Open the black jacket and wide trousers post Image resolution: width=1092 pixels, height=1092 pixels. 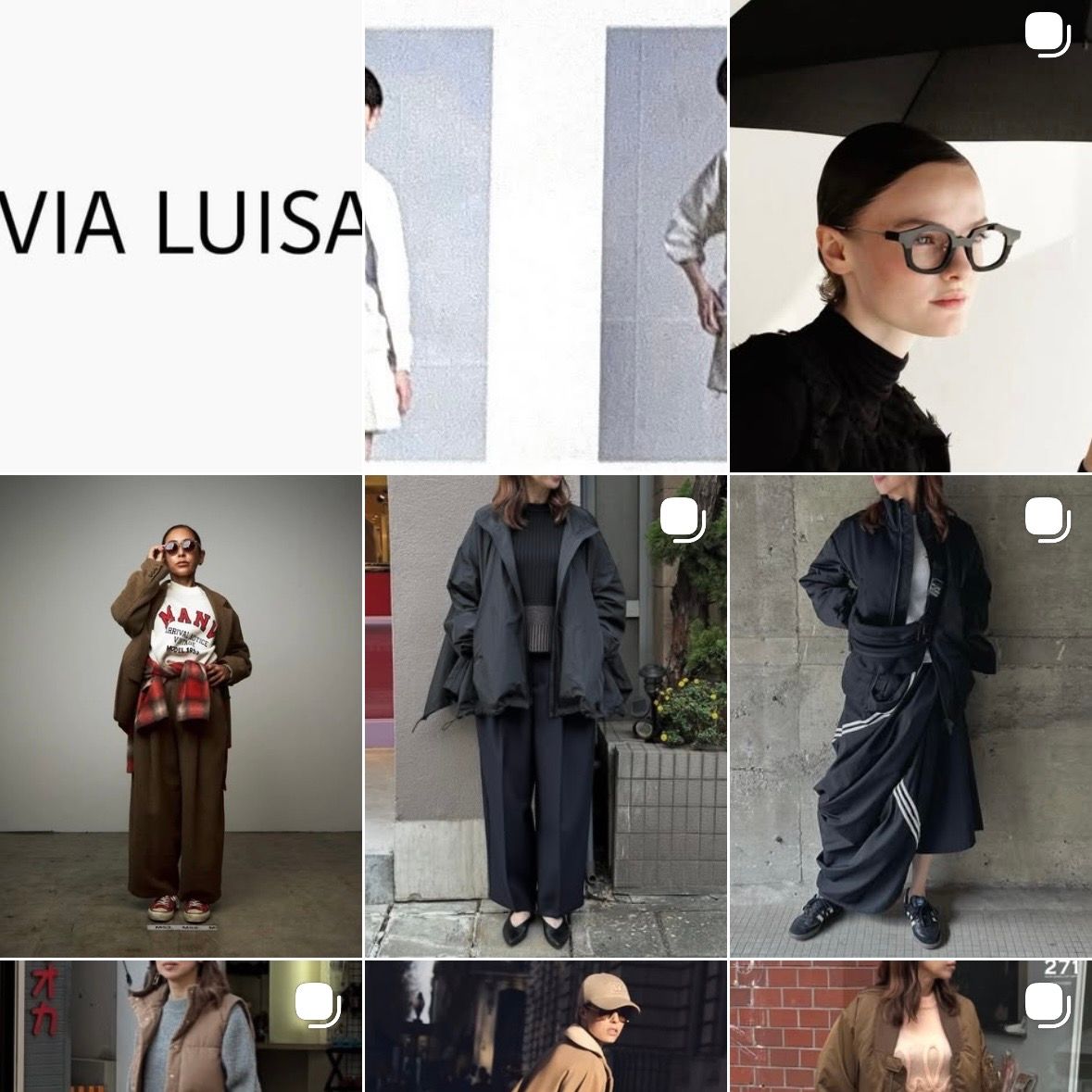(546, 716)
